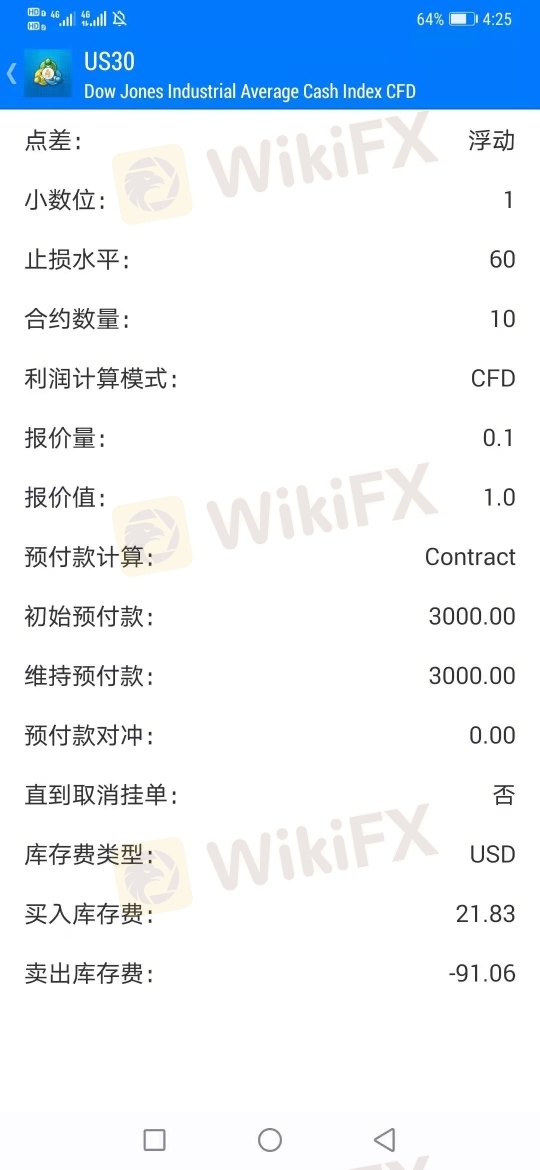This screenshot has width=540, height=1170.
Task: Go back using the header arrow
Action: (11, 74)
